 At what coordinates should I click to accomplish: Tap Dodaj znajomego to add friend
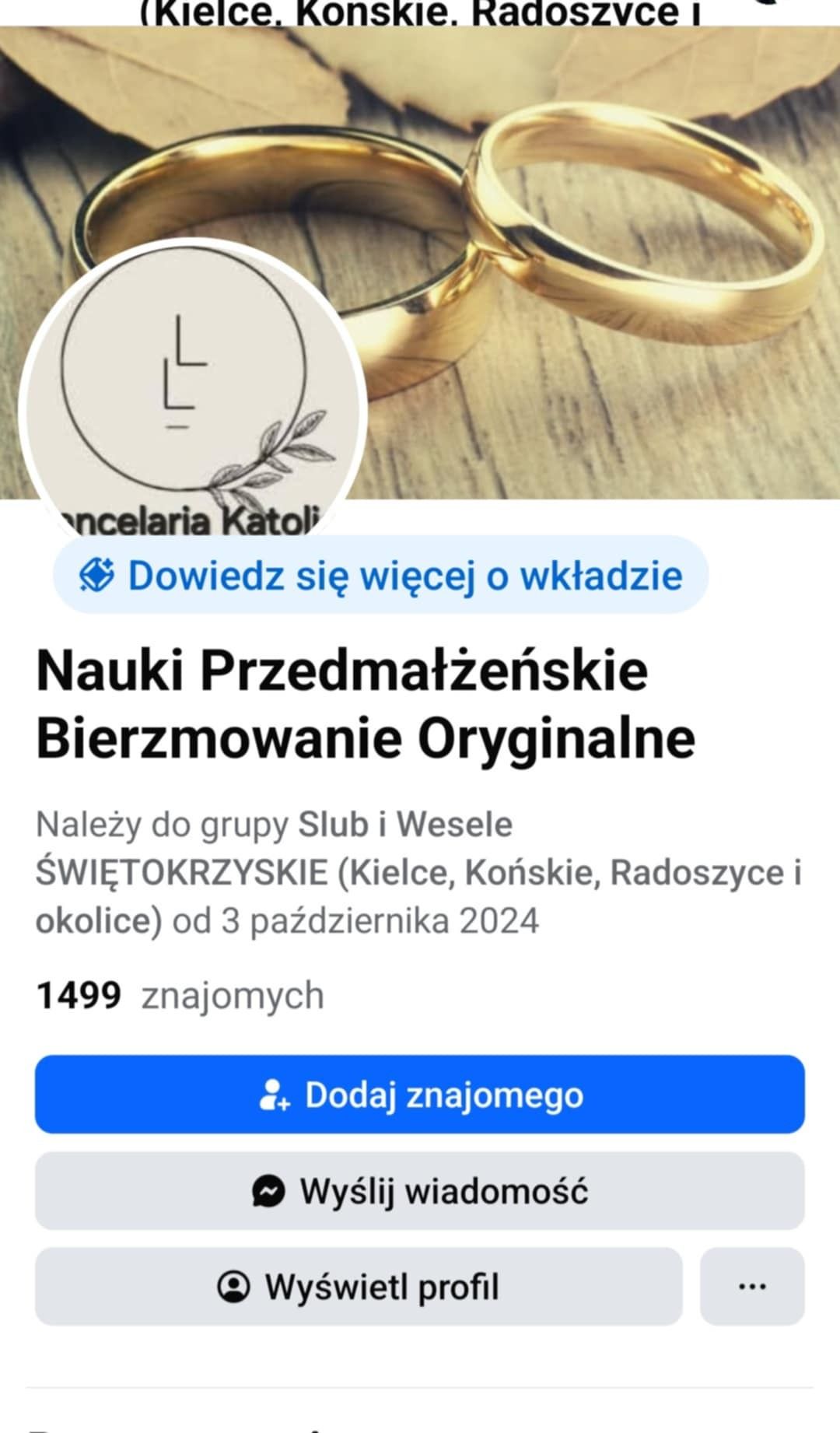click(420, 1094)
